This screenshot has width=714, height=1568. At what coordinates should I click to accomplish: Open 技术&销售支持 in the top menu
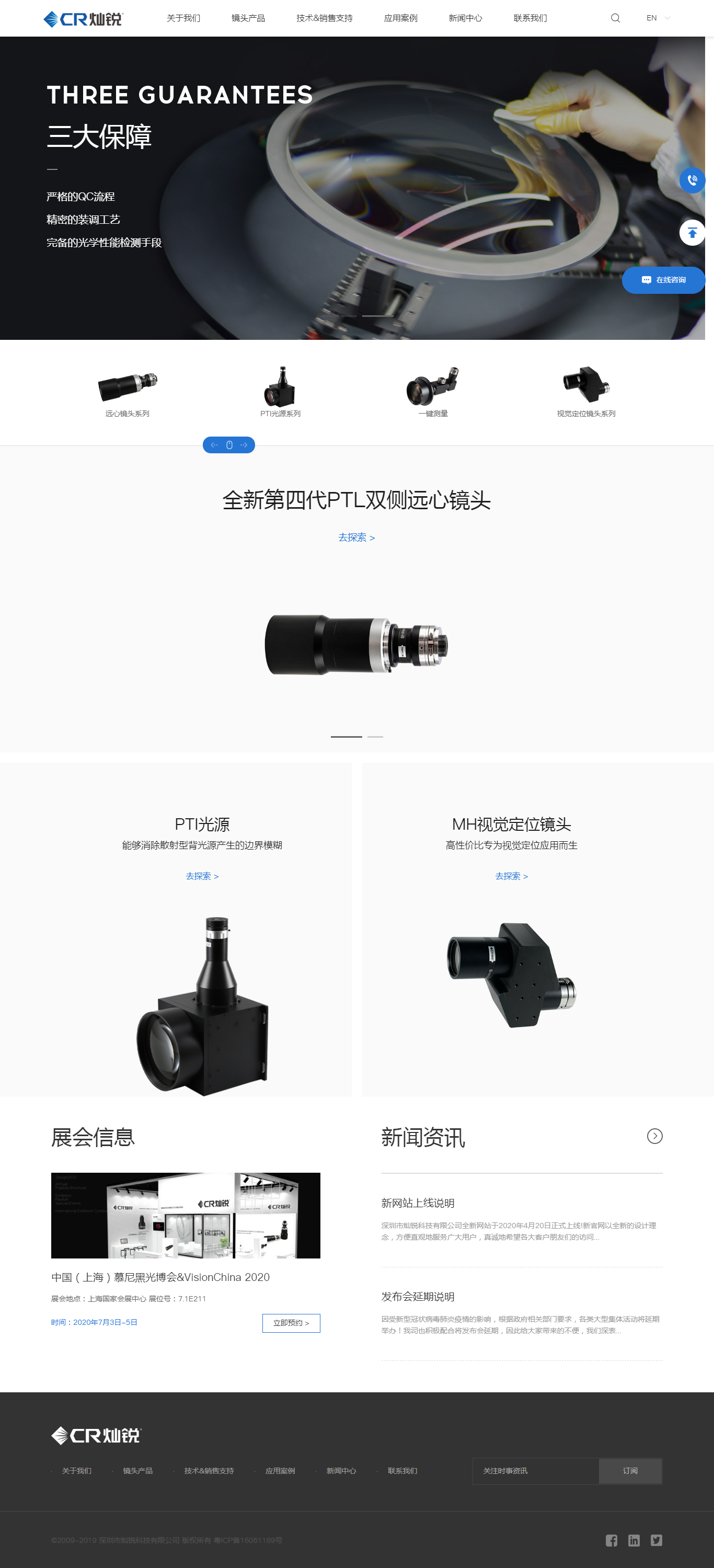pos(325,18)
